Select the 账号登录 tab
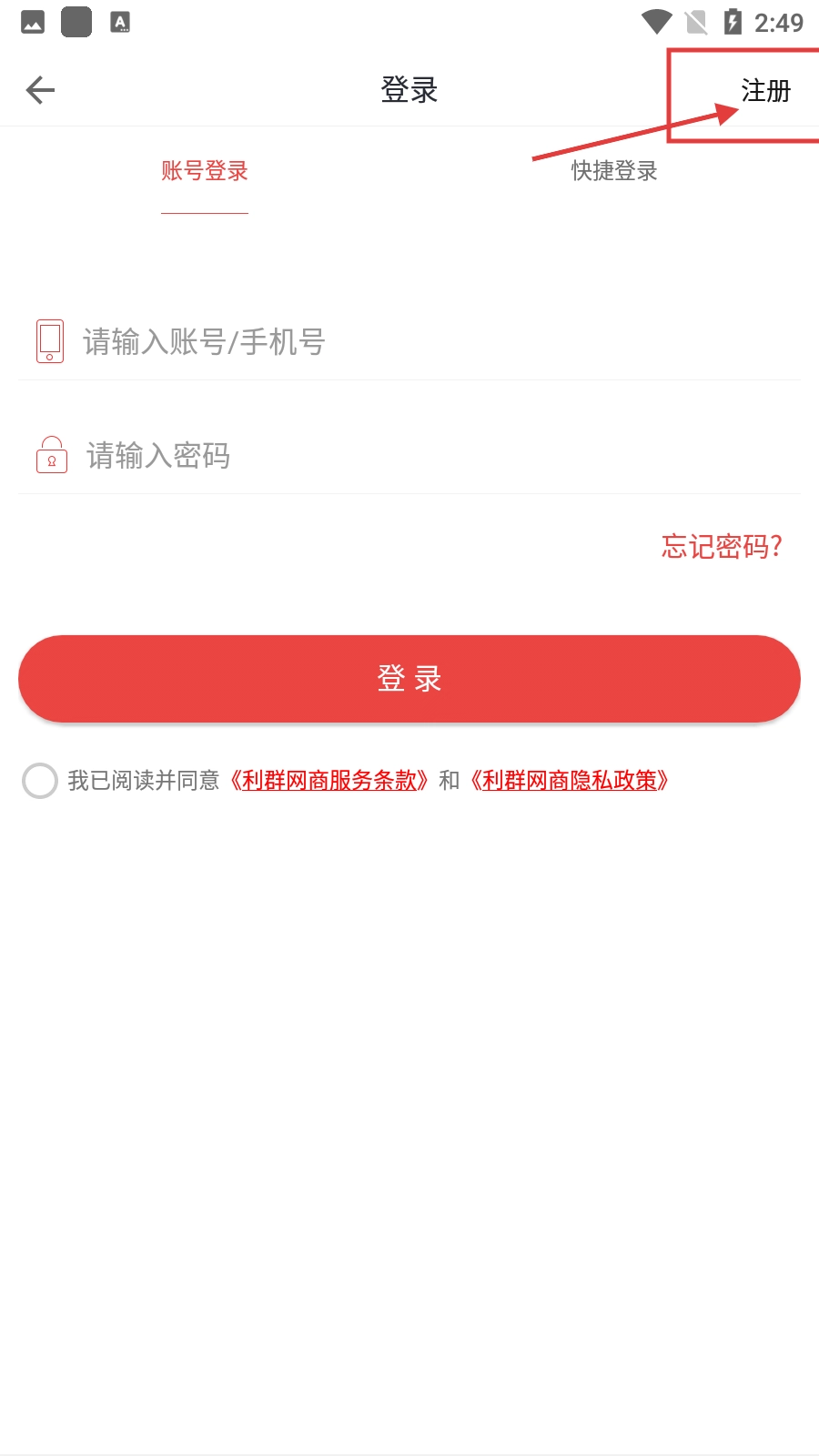Viewport: 819px width, 1456px height. pyautogui.click(x=205, y=171)
